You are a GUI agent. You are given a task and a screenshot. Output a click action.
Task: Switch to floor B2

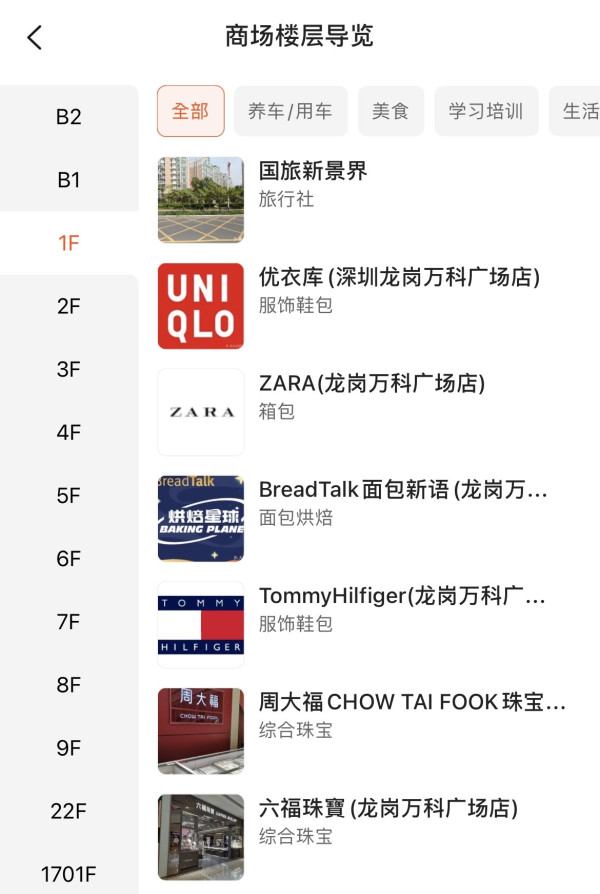pyautogui.click(x=68, y=117)
